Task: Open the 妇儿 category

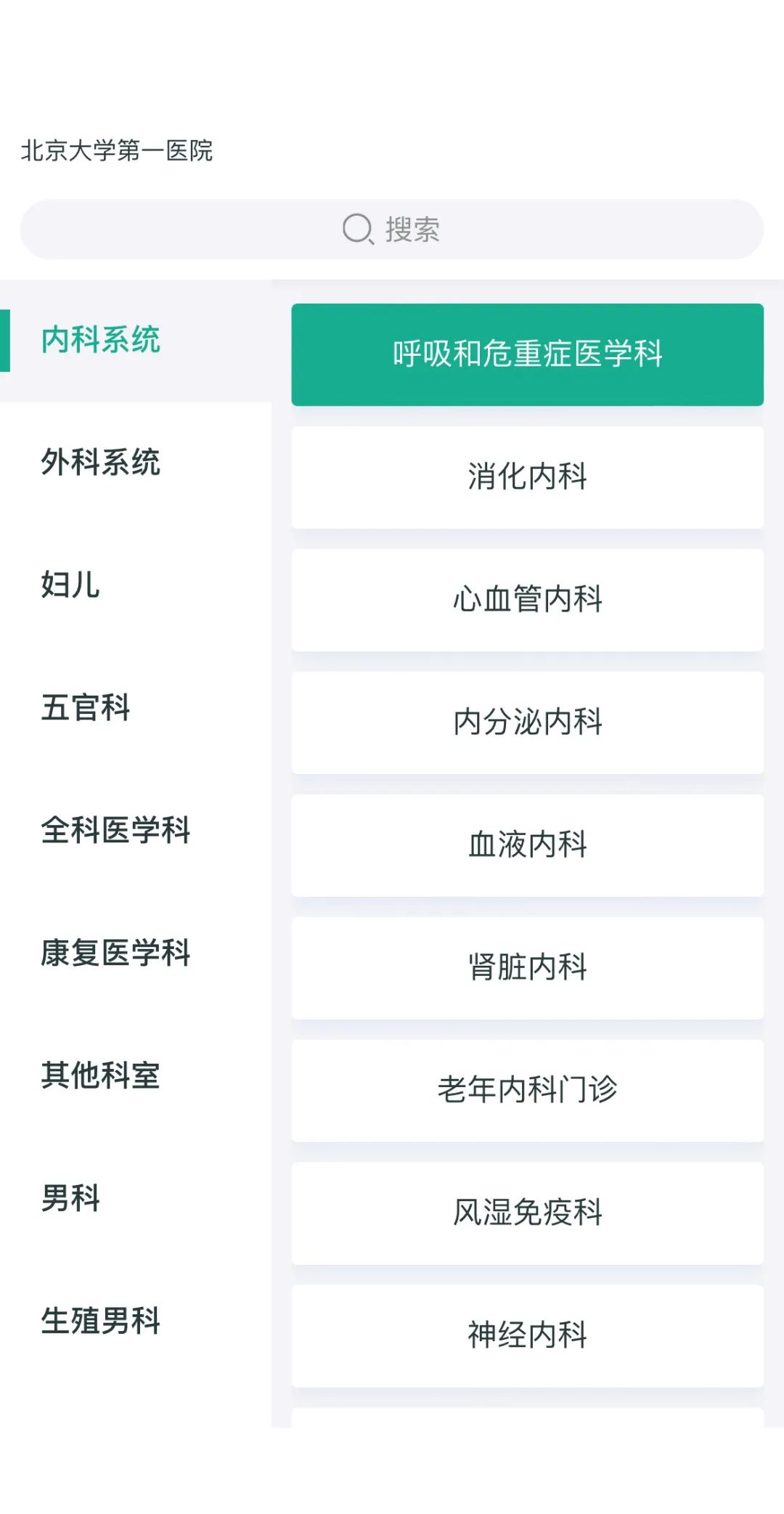Action: [x=136, y=585]
